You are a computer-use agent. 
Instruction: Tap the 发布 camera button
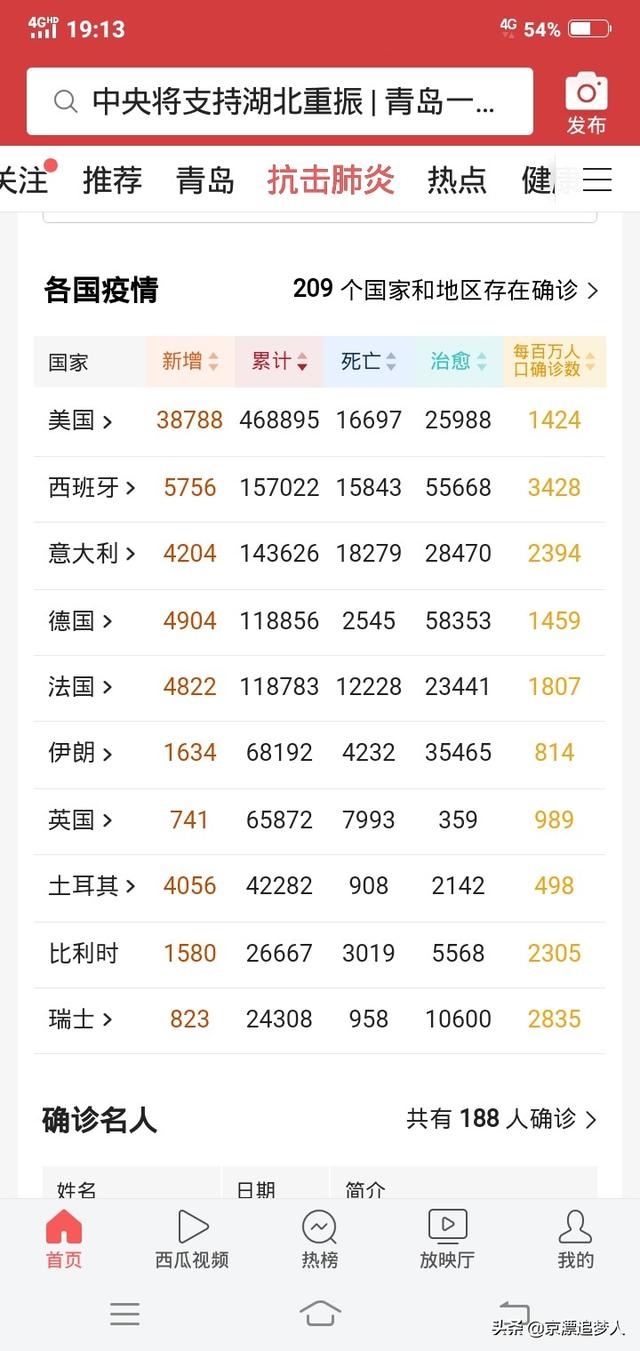[586, 104]
